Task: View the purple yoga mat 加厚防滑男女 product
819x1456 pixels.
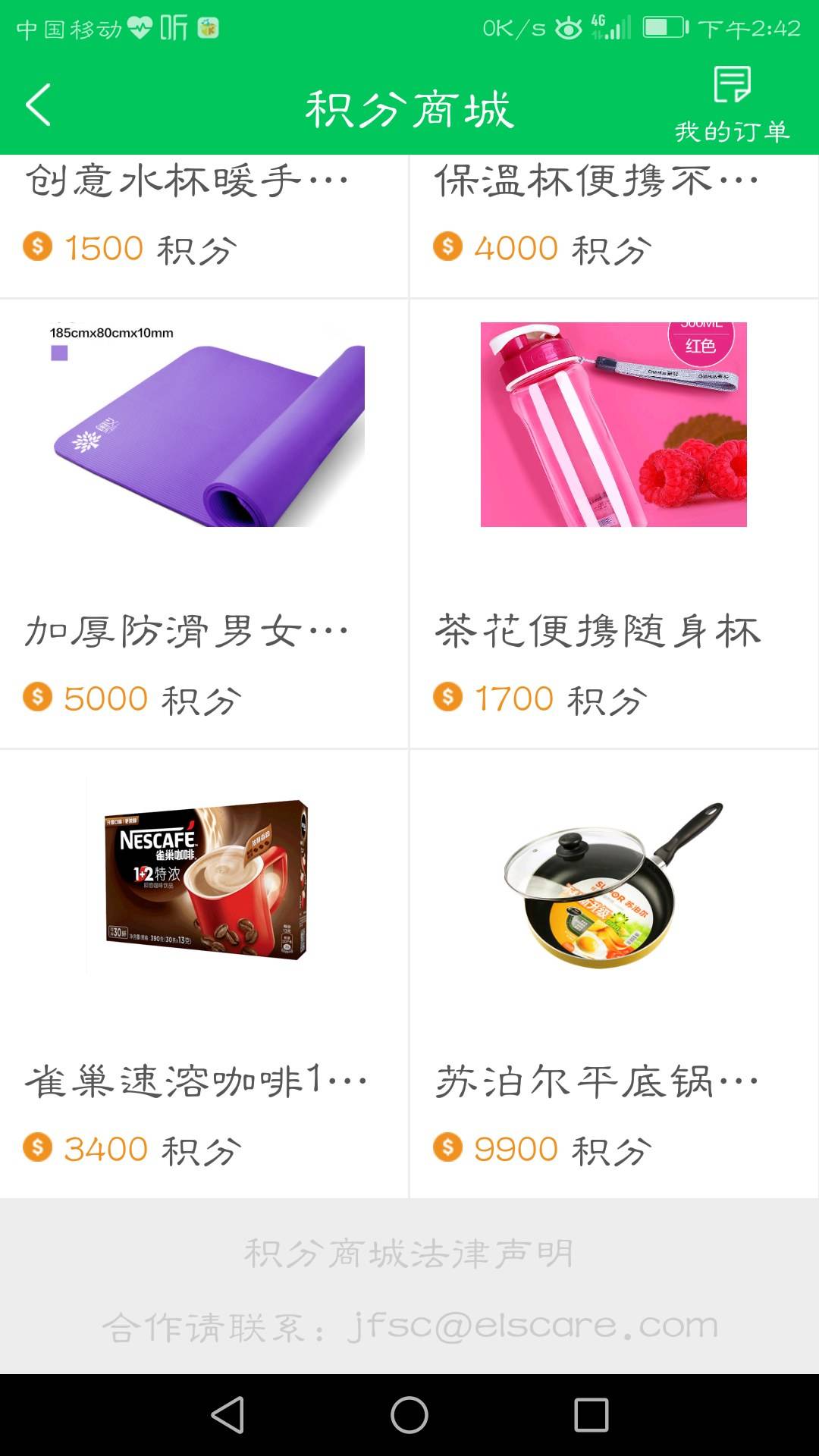Action: (x=203, y=523)
